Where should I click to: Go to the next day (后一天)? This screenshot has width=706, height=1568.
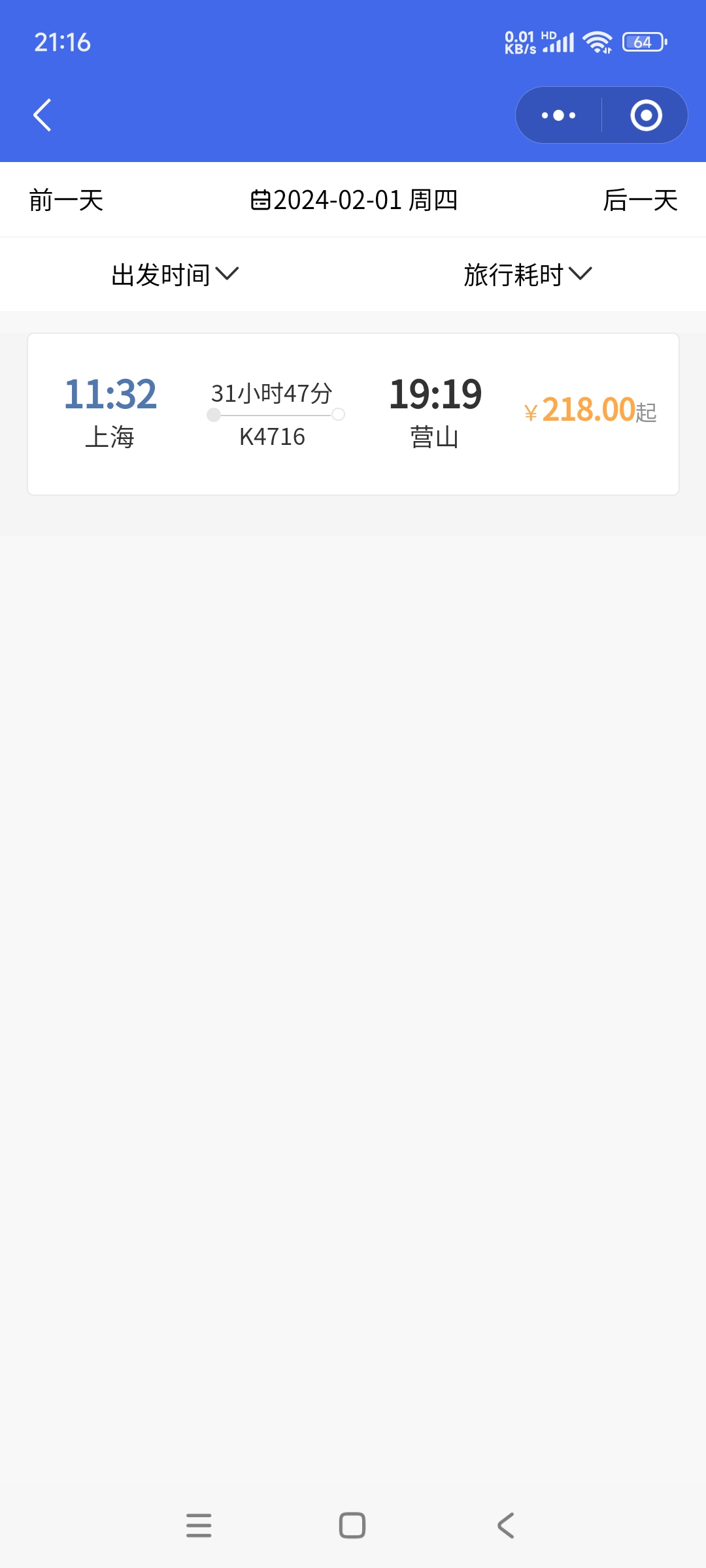pyautogui.click(x=640, y=200)
